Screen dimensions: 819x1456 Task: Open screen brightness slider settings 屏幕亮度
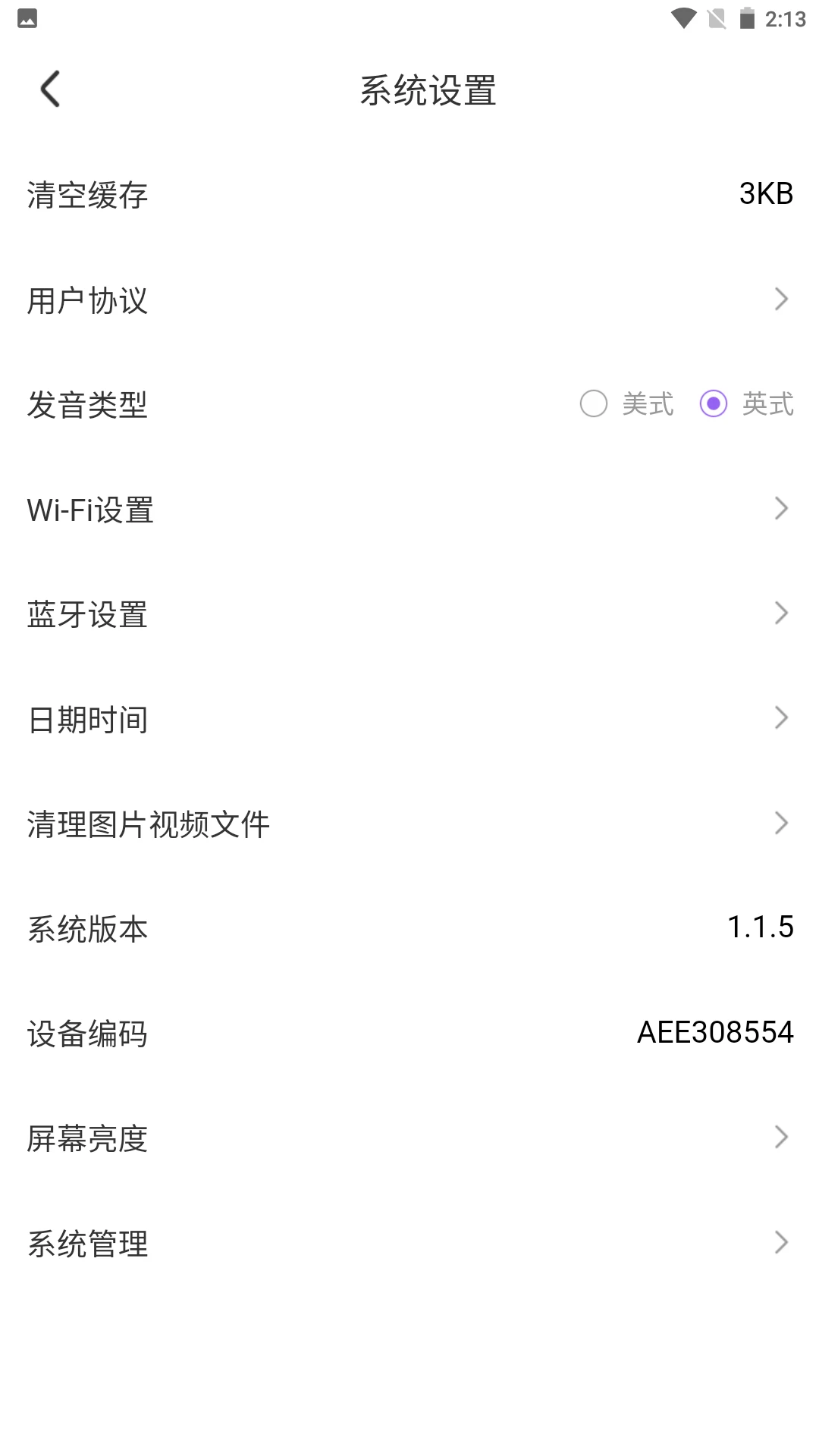coord(87,1137)
